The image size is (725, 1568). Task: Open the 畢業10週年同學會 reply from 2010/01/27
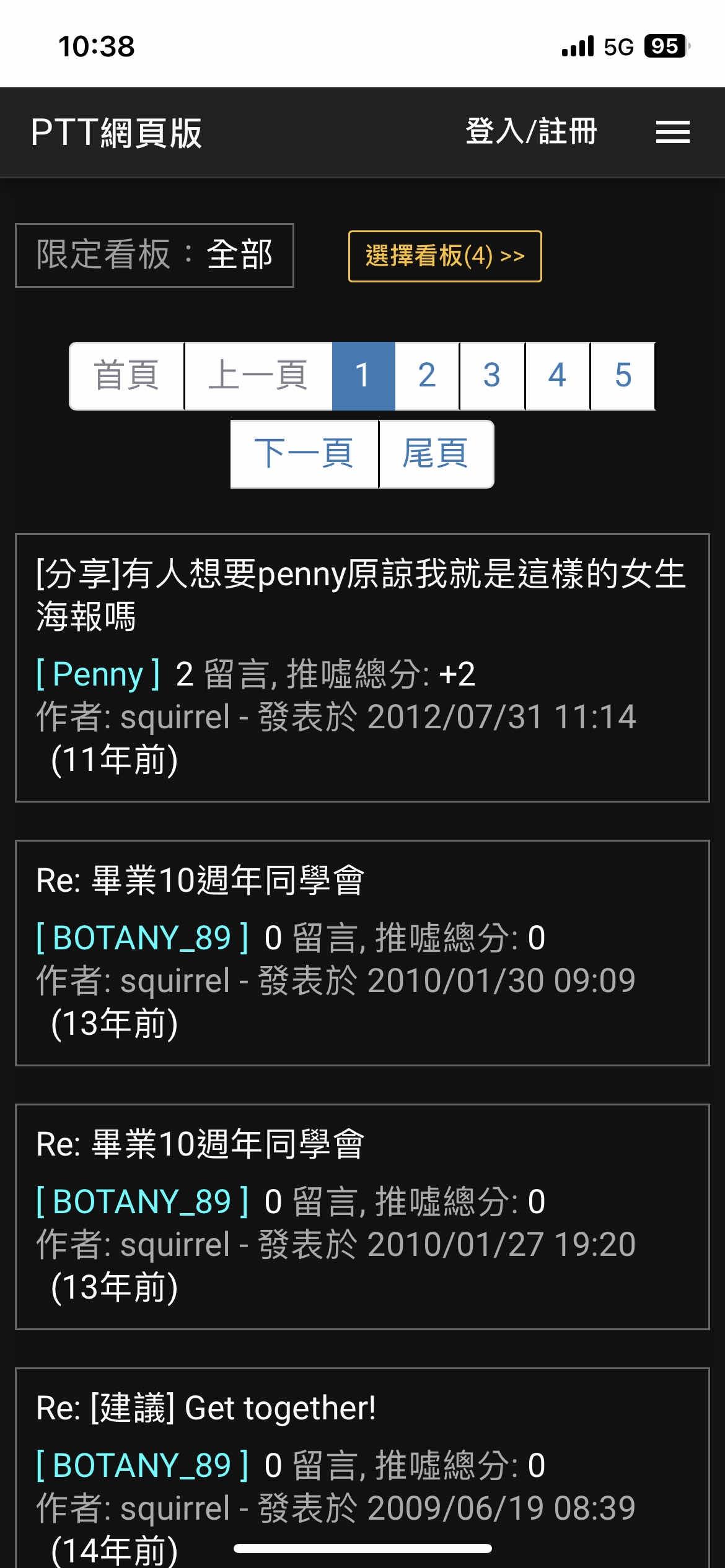click(200, 1144)
